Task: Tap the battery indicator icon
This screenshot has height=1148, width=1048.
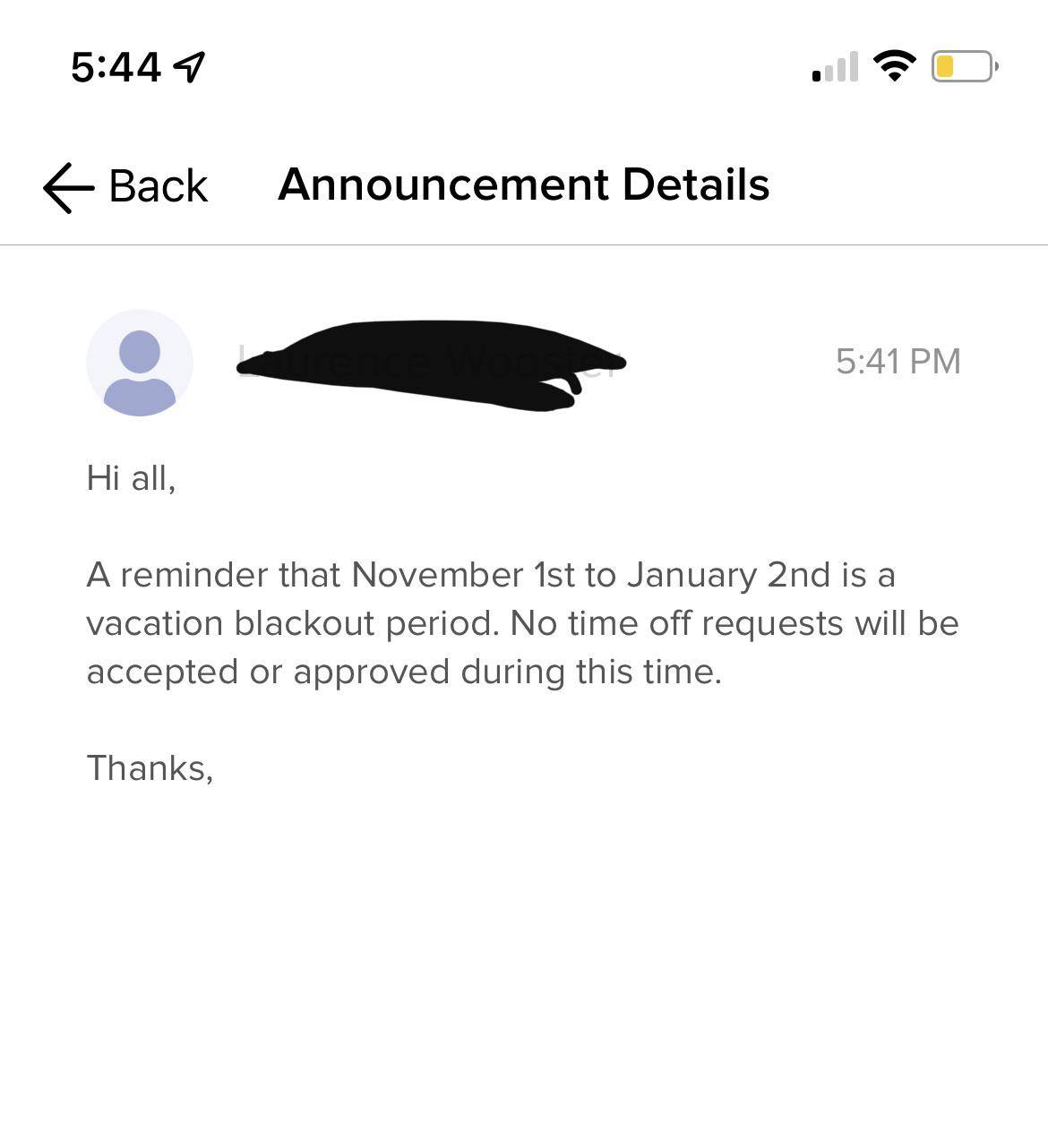Action: [x=960, y=64]
